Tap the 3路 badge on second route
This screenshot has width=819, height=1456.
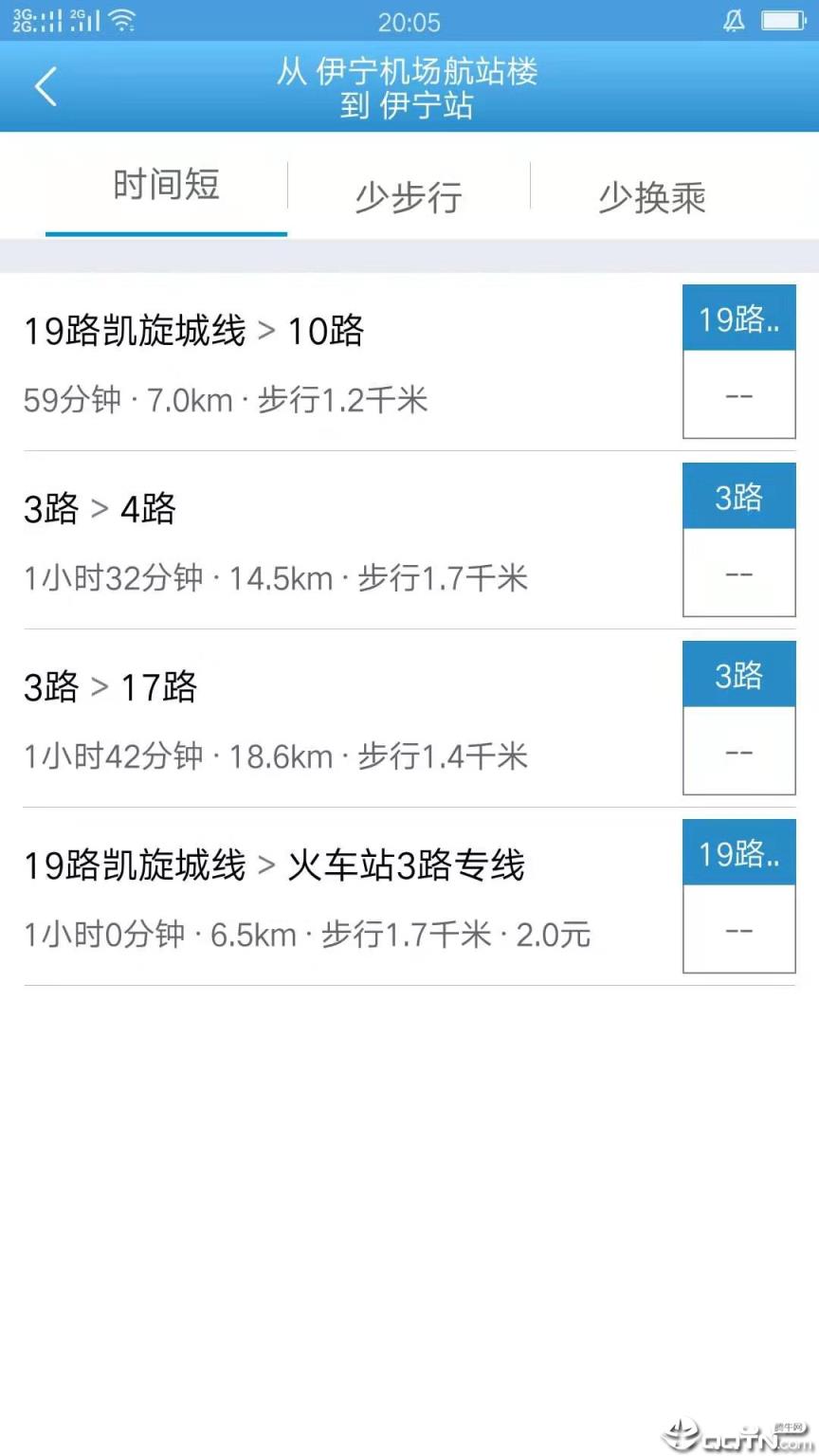(x=739, y=495)
